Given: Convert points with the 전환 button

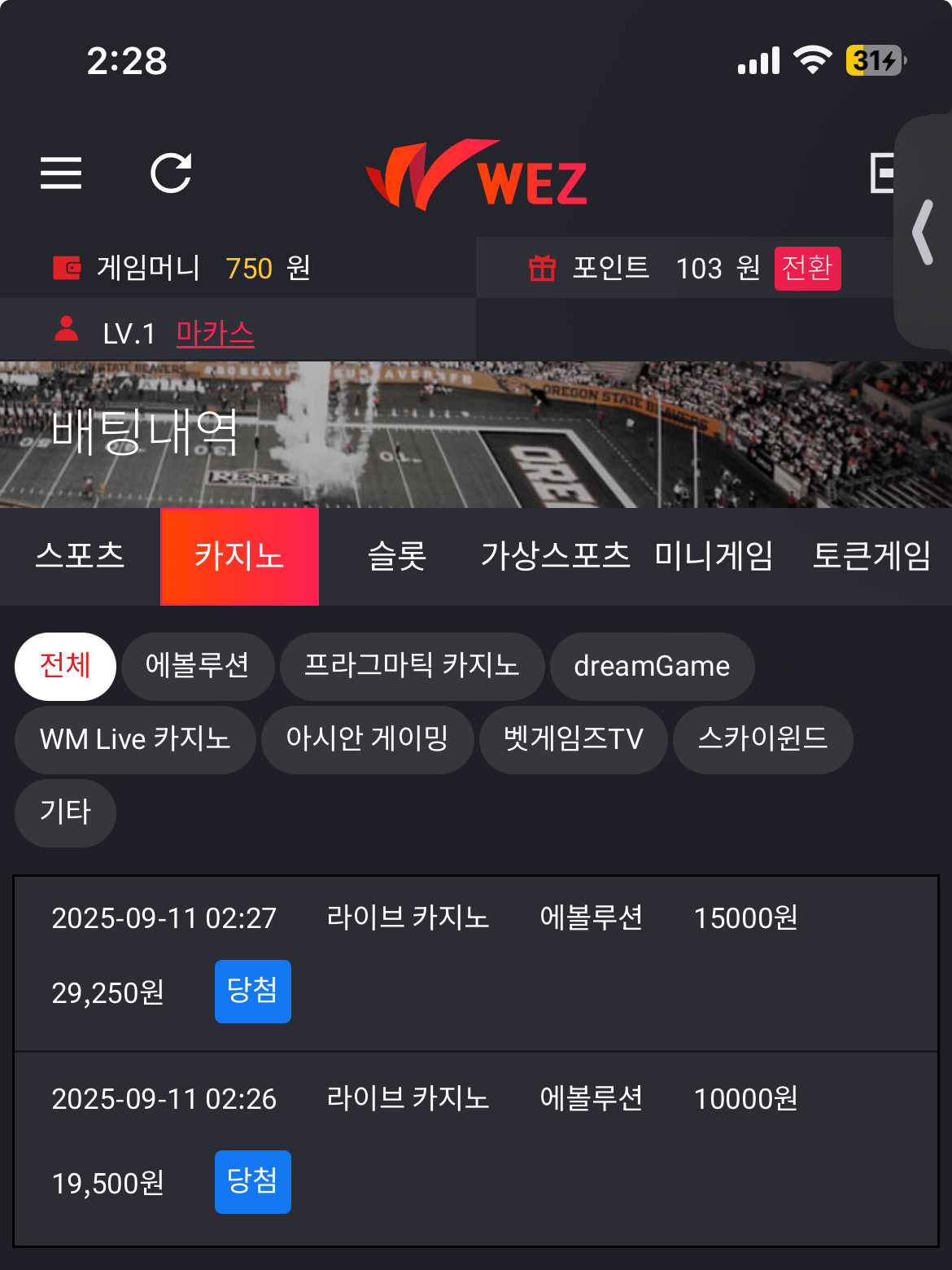Looking at the screenshot, I should click(x=807, y=268).
